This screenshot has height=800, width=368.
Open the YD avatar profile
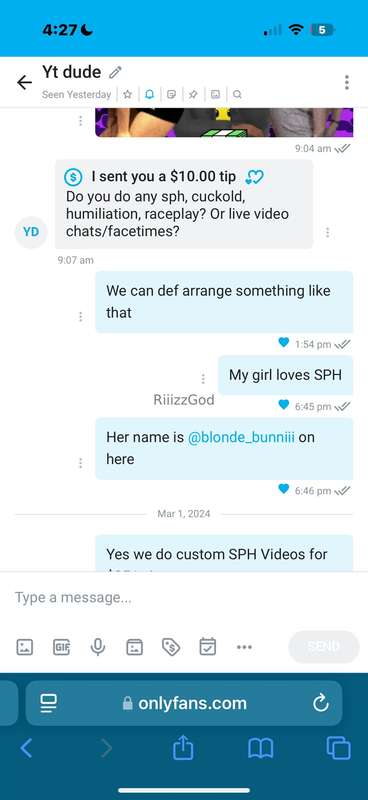tap(31, 232)
